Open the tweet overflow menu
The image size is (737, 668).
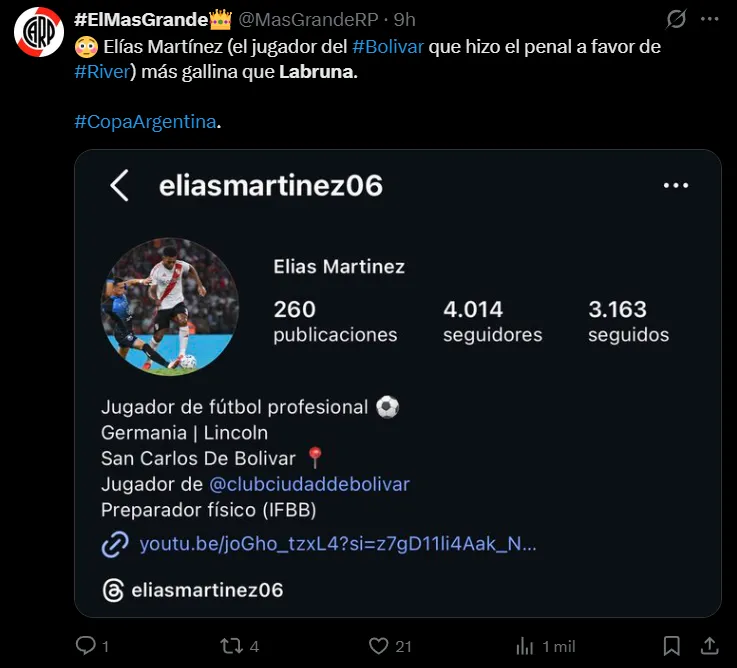(x=711, y=19)
